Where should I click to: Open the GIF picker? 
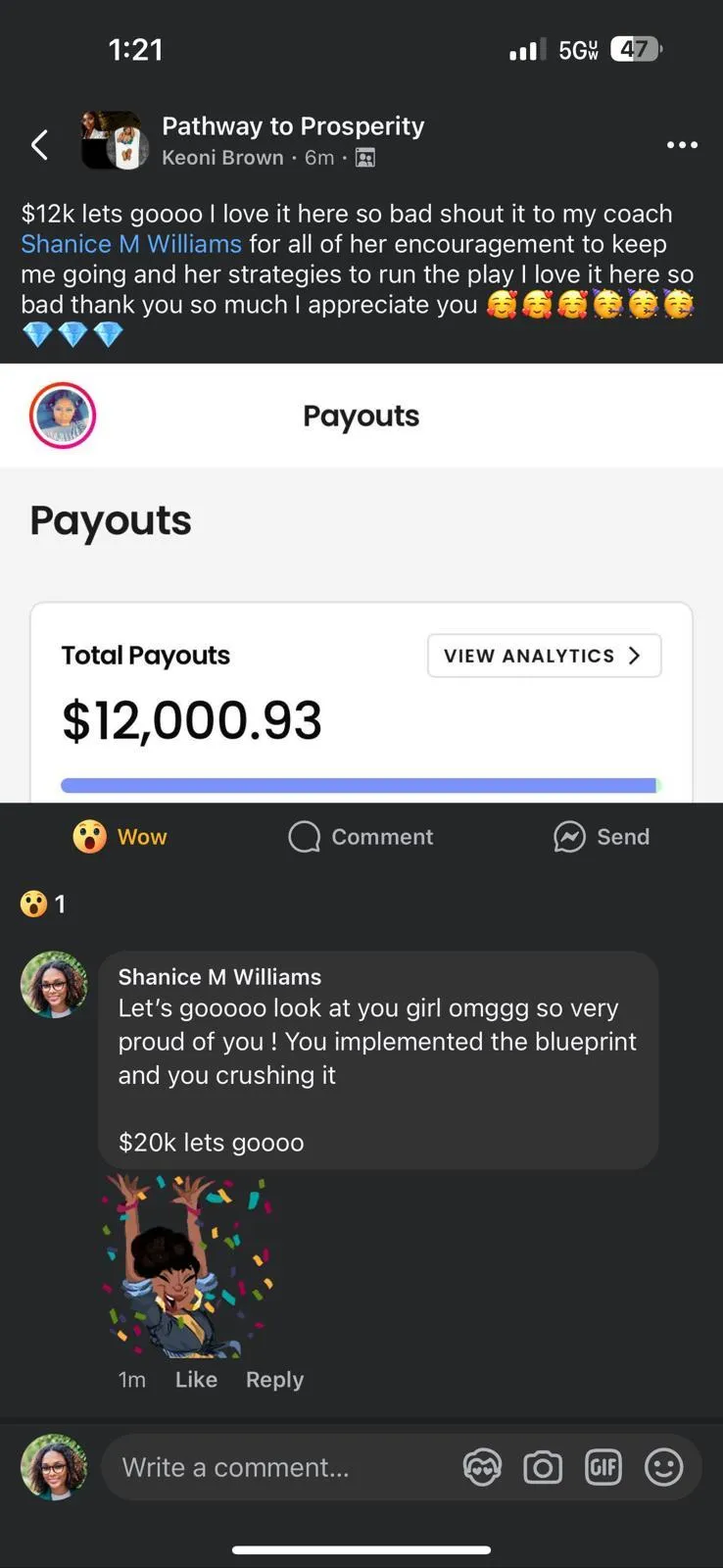coord(603,1467)
